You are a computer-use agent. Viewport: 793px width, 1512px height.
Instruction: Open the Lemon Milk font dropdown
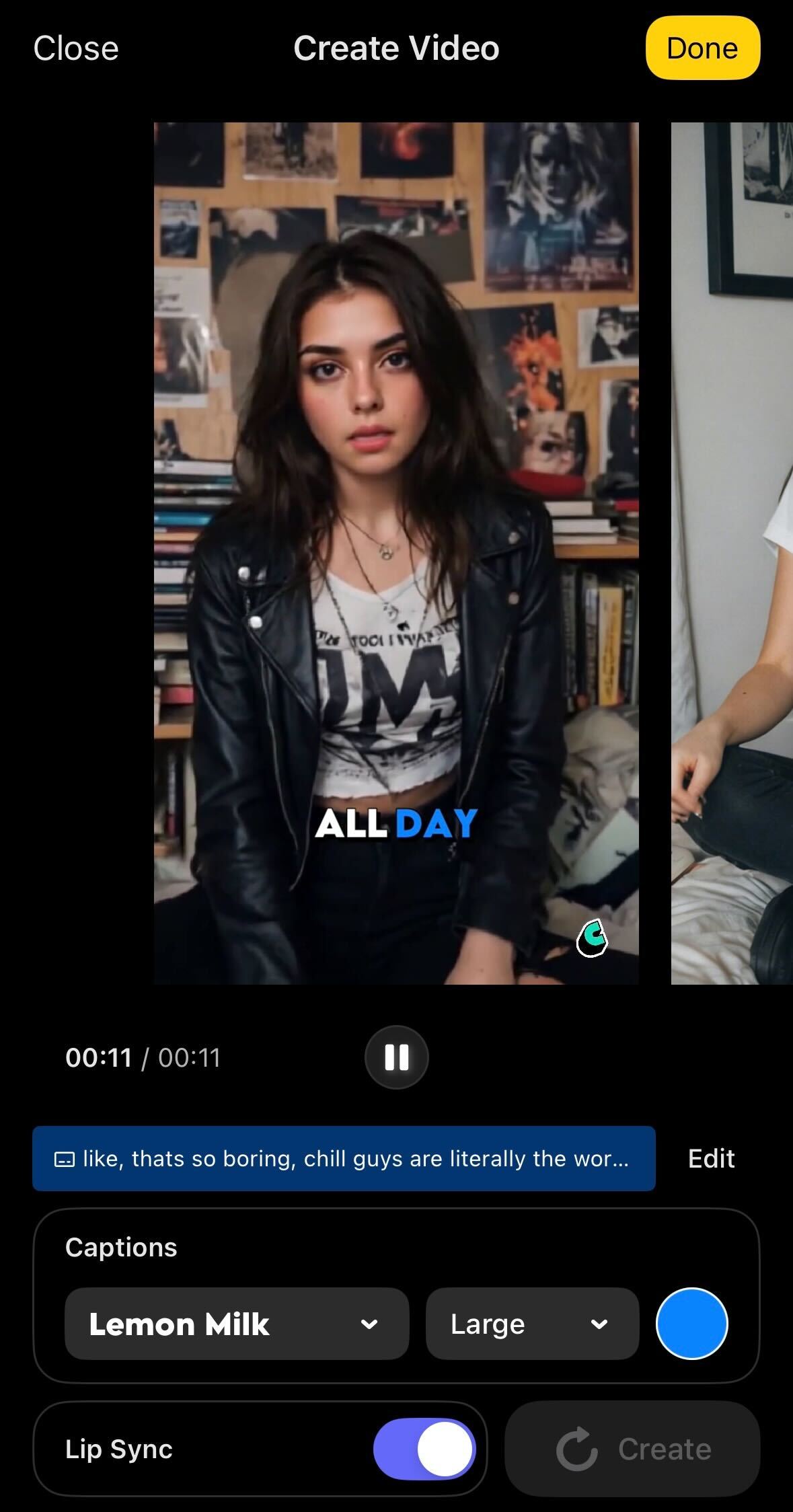(x=236, y=1324)
